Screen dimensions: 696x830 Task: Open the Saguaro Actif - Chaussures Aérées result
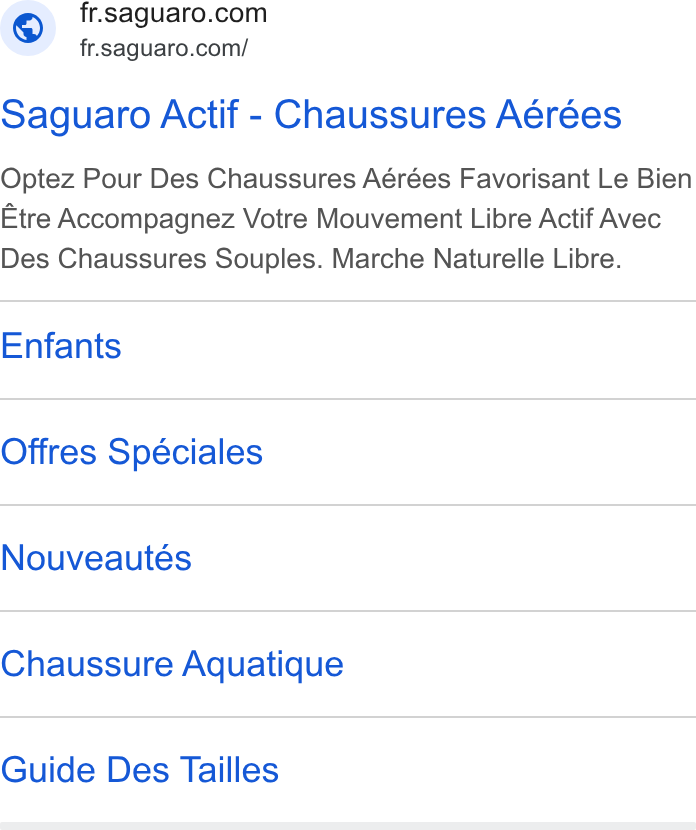click(x=311, y=114)
